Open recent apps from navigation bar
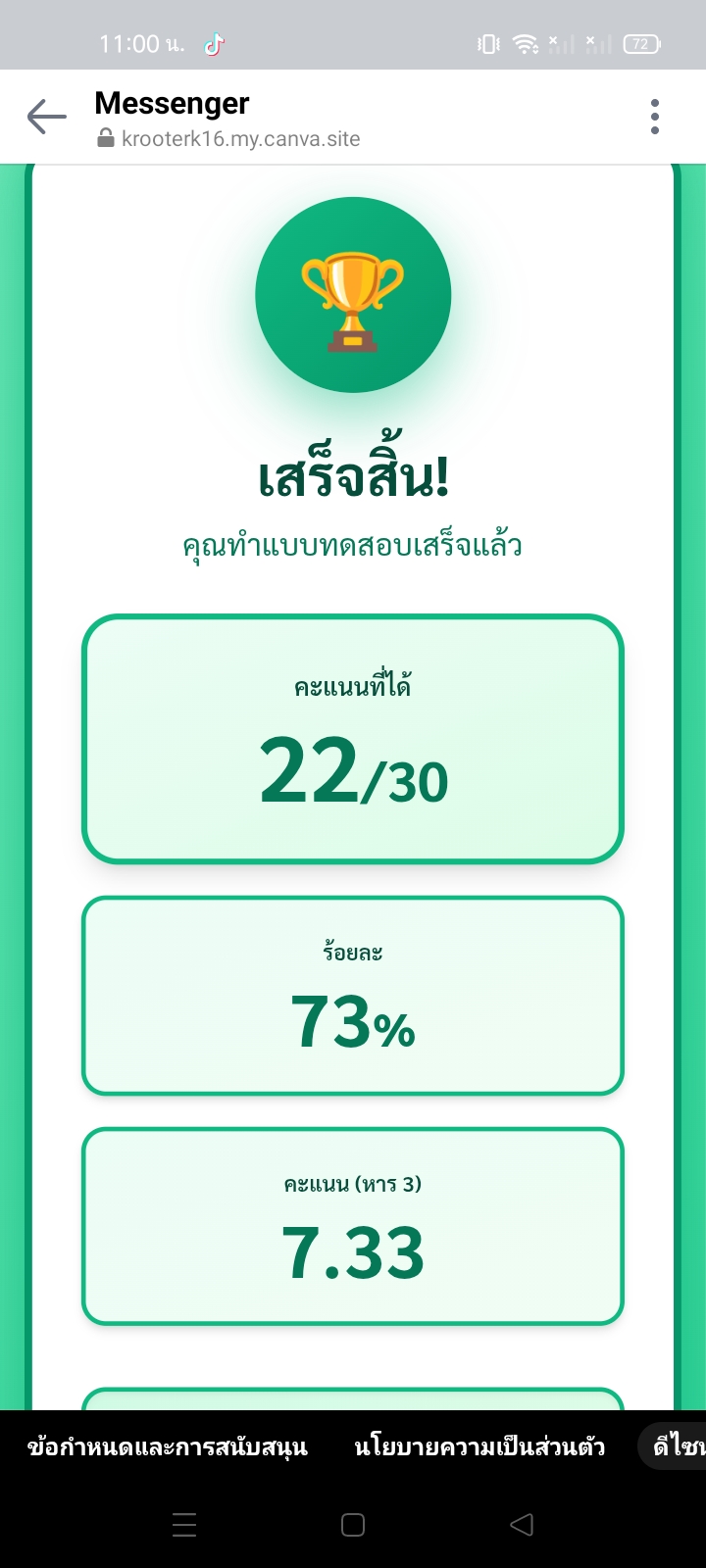The height and width of the screenshot is (1568, 706). click(184, 1525)
